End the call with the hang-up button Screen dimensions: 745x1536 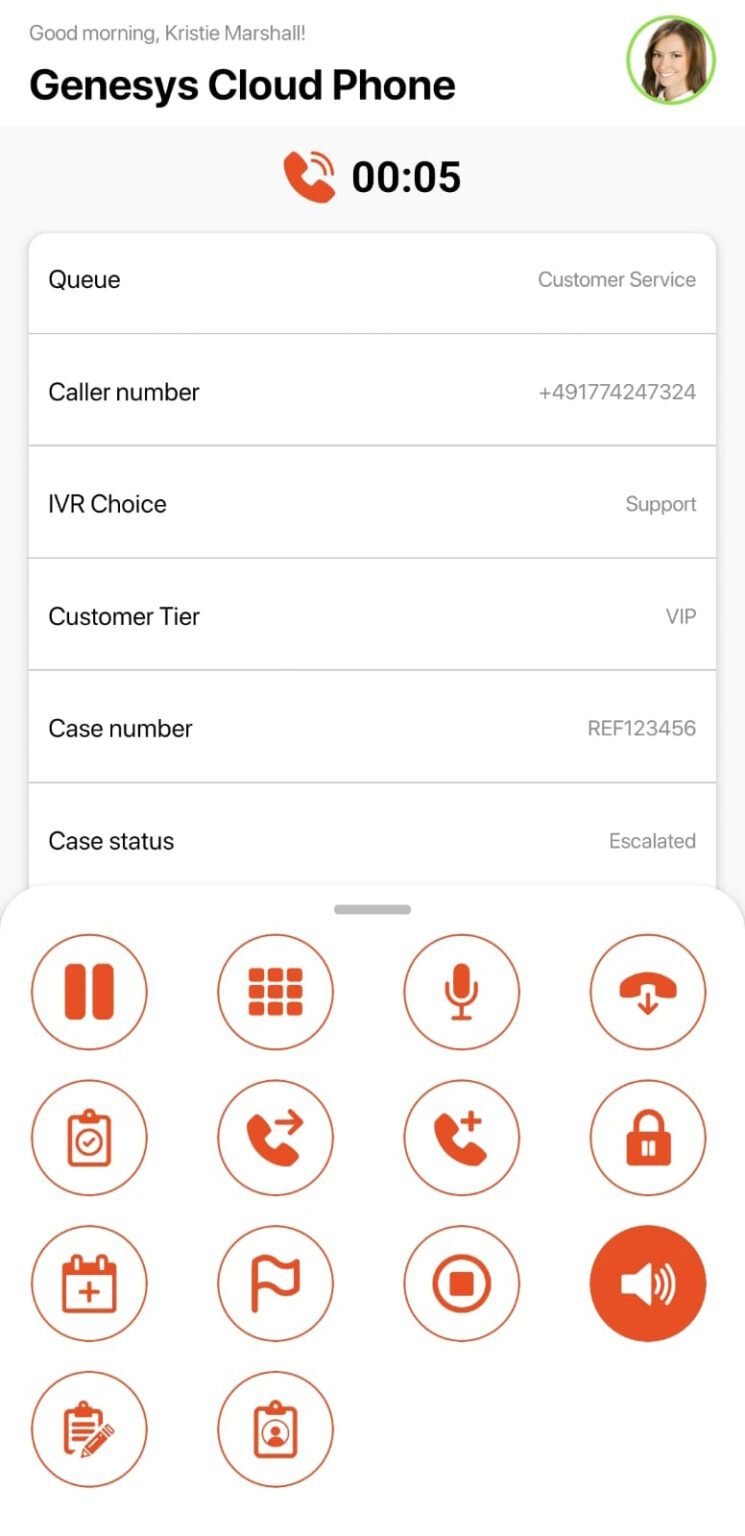pyautogui.click(x=648, y=991)
